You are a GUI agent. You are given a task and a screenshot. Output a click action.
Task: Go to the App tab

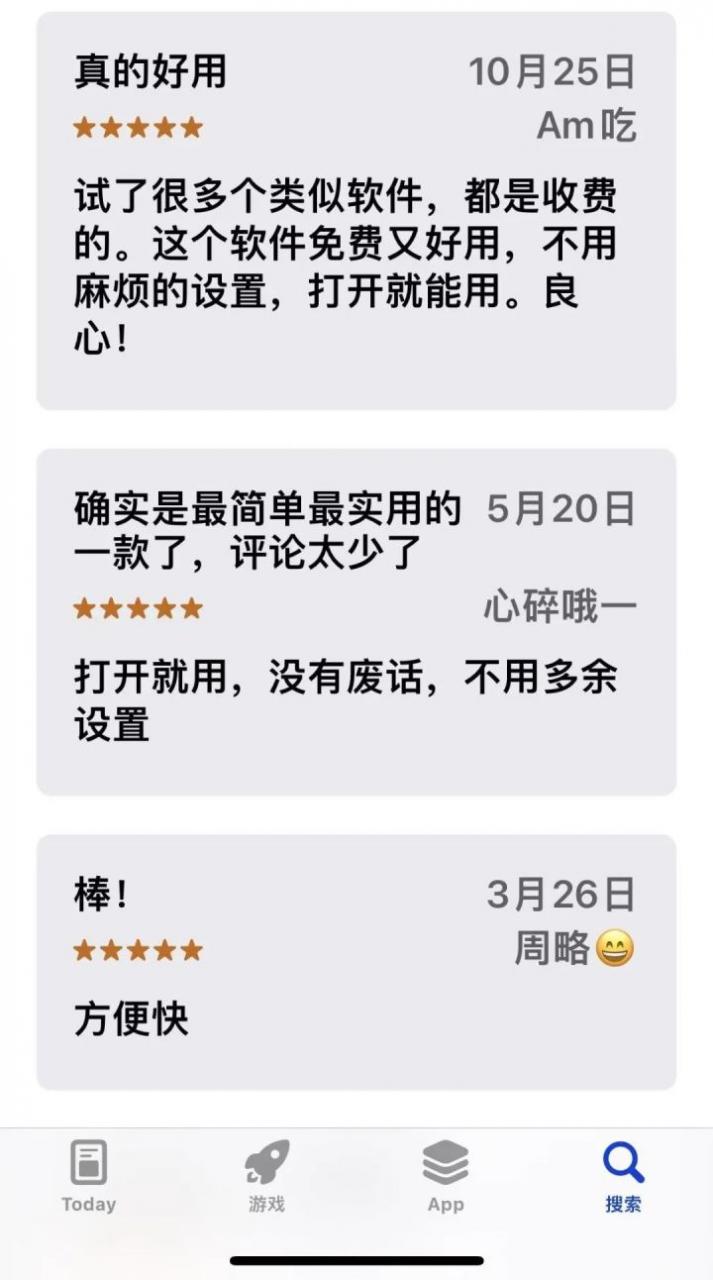446,1177
